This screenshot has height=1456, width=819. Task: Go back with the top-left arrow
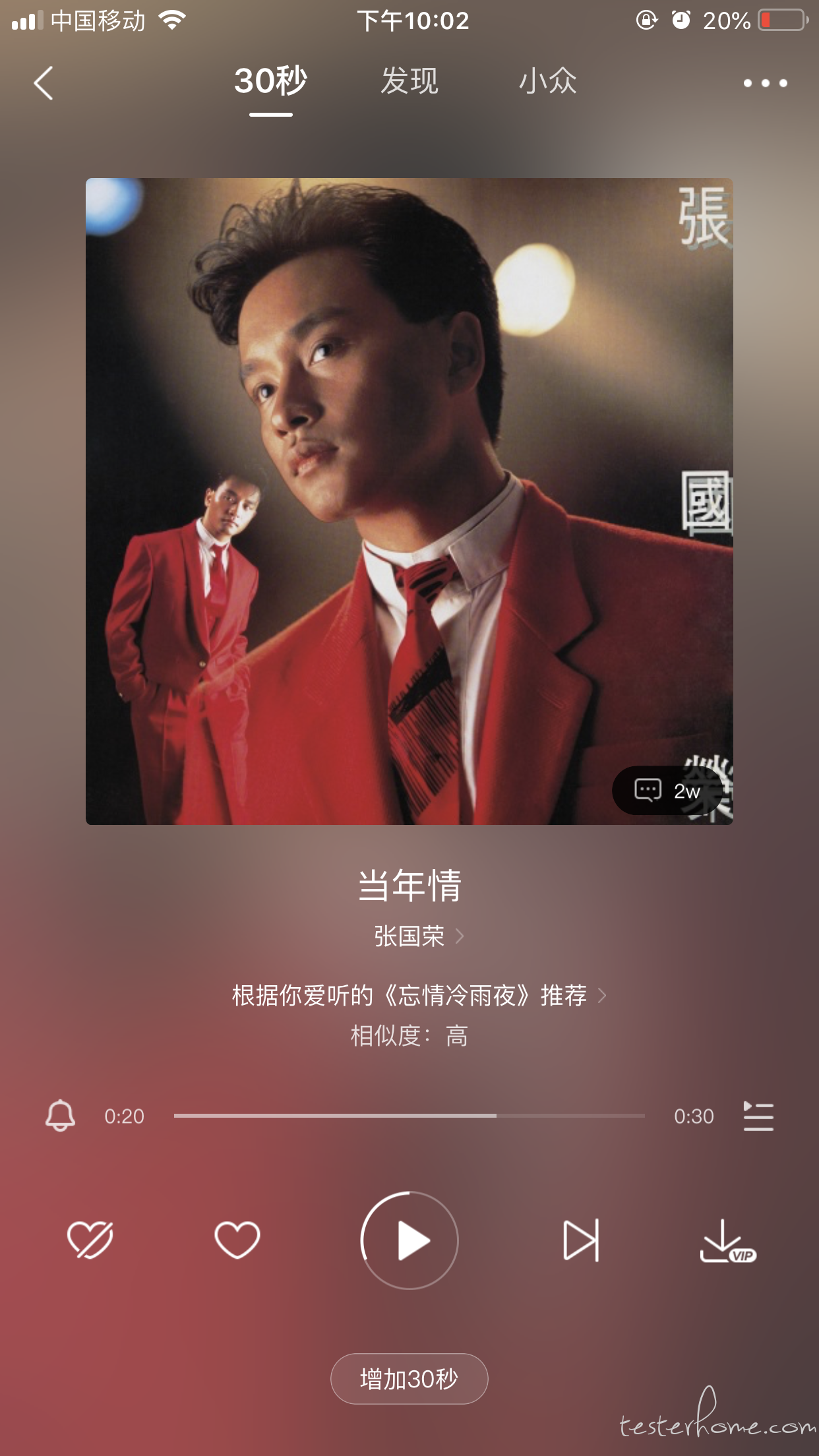44,83
